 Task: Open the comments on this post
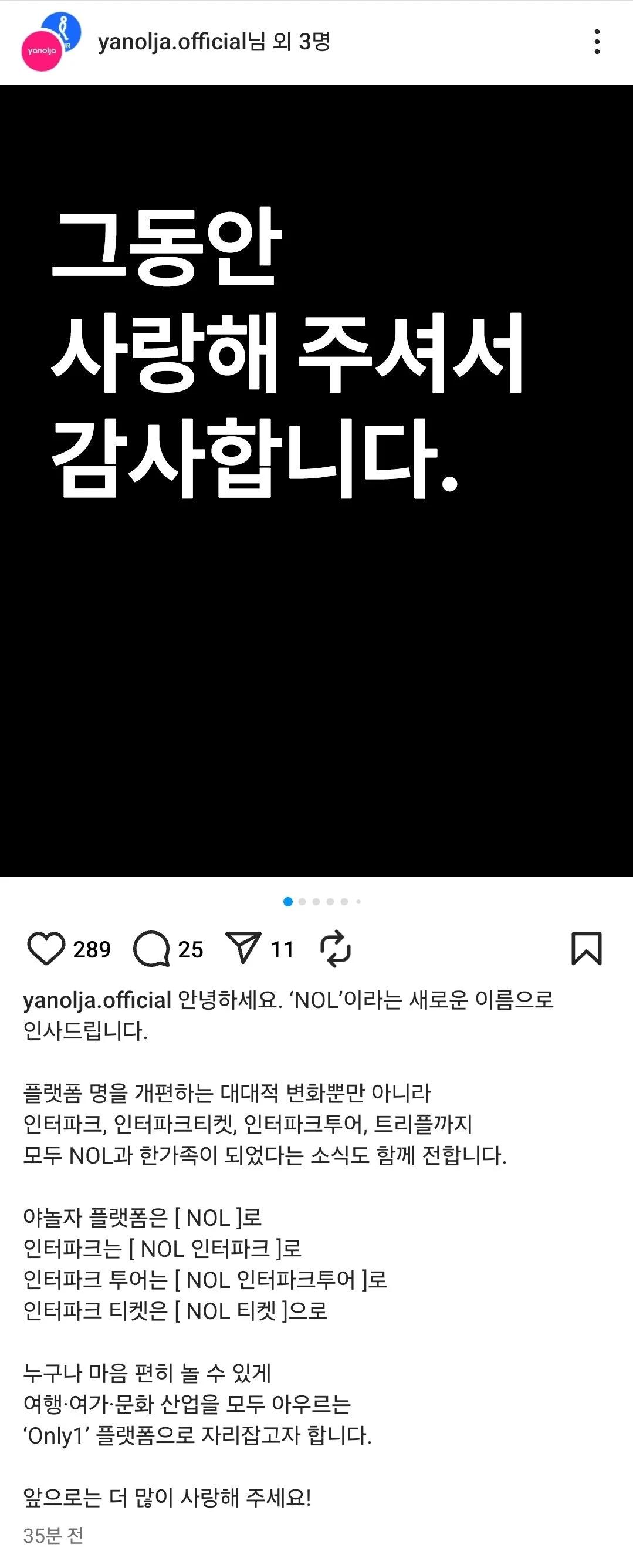153,947
